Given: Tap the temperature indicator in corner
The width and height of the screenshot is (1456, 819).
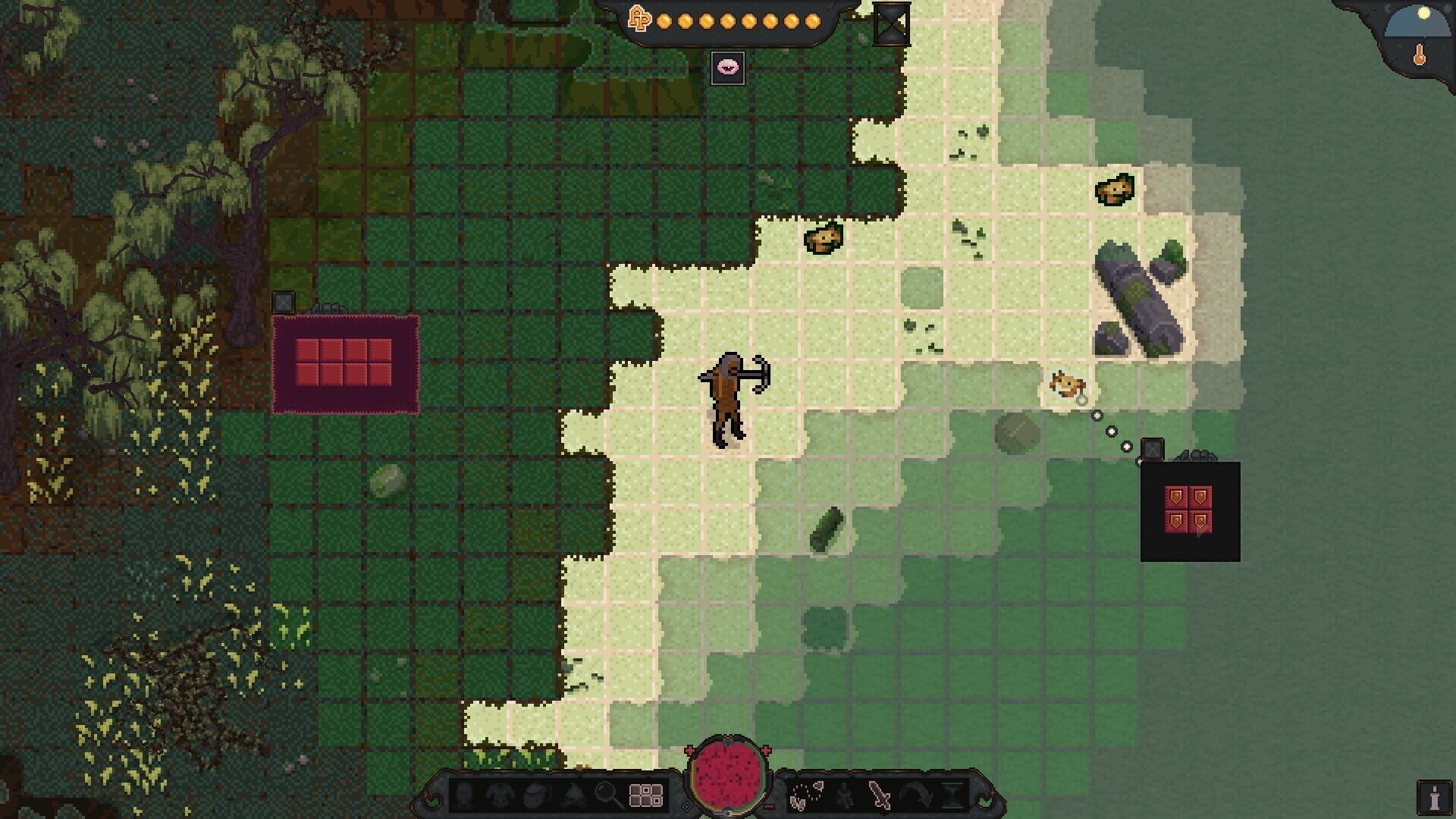Looking at the screenshot, I should [1420, 55].
